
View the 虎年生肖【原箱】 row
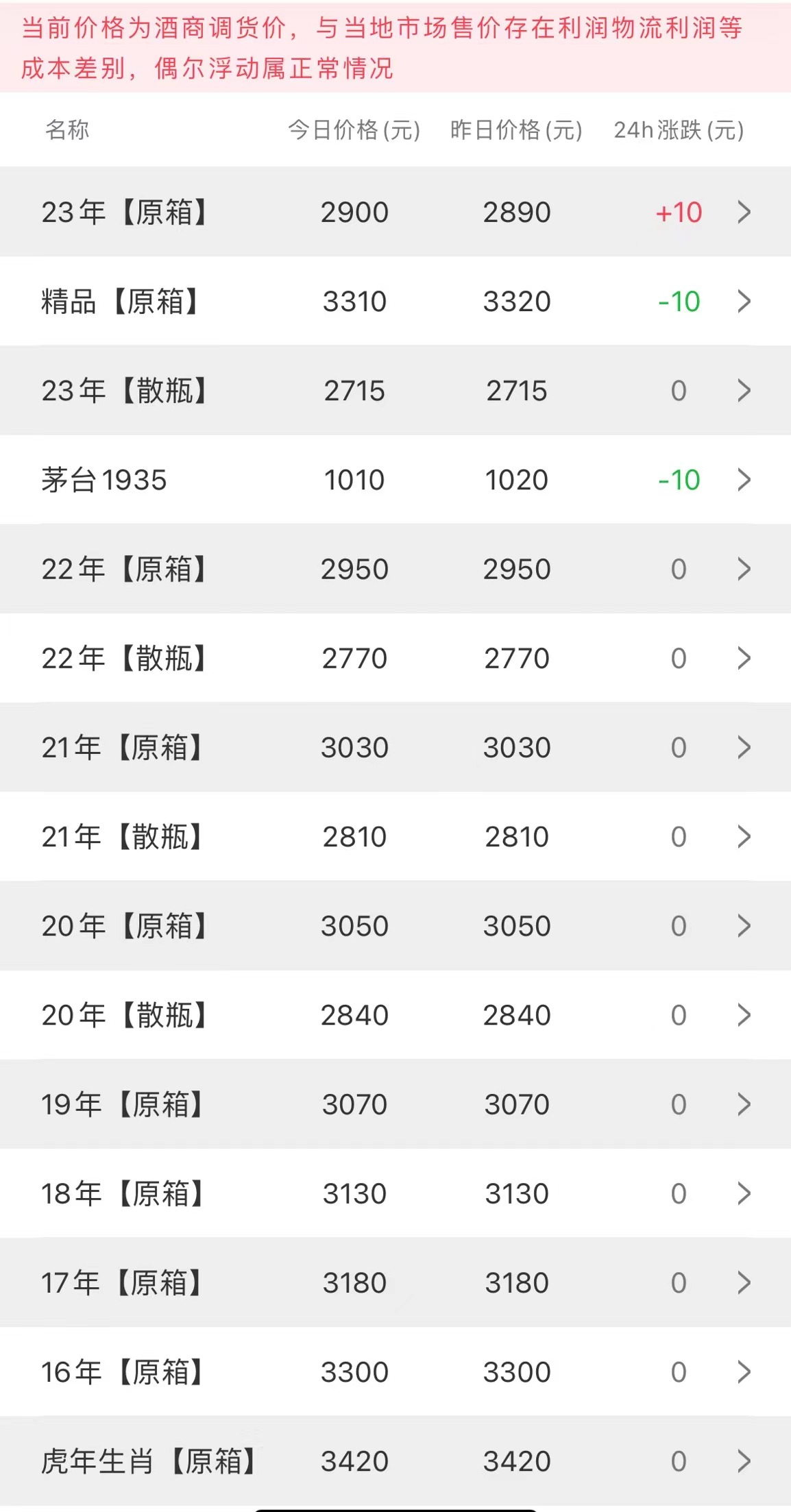395,1461
